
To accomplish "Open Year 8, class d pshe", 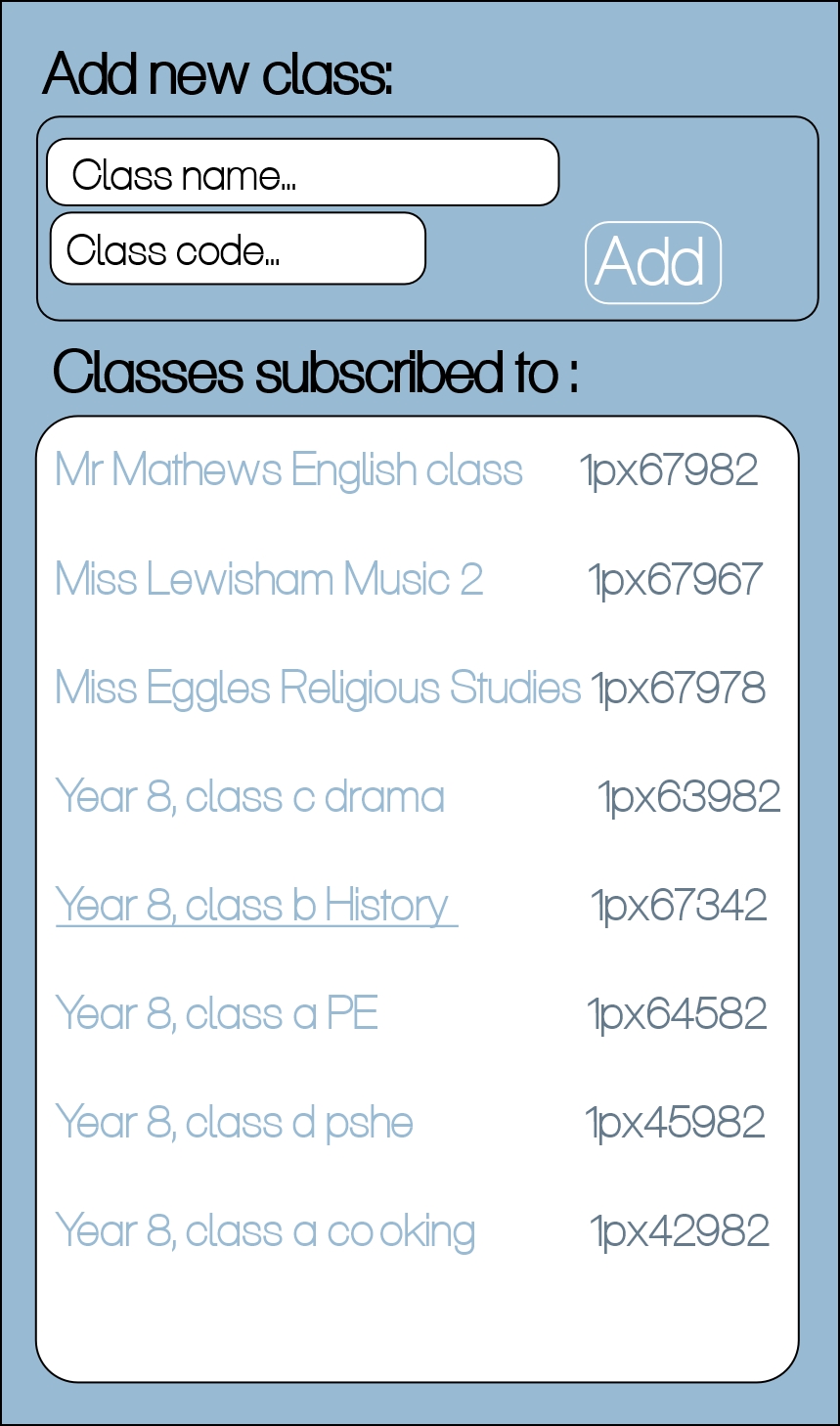I will (x=235, y=1122).
